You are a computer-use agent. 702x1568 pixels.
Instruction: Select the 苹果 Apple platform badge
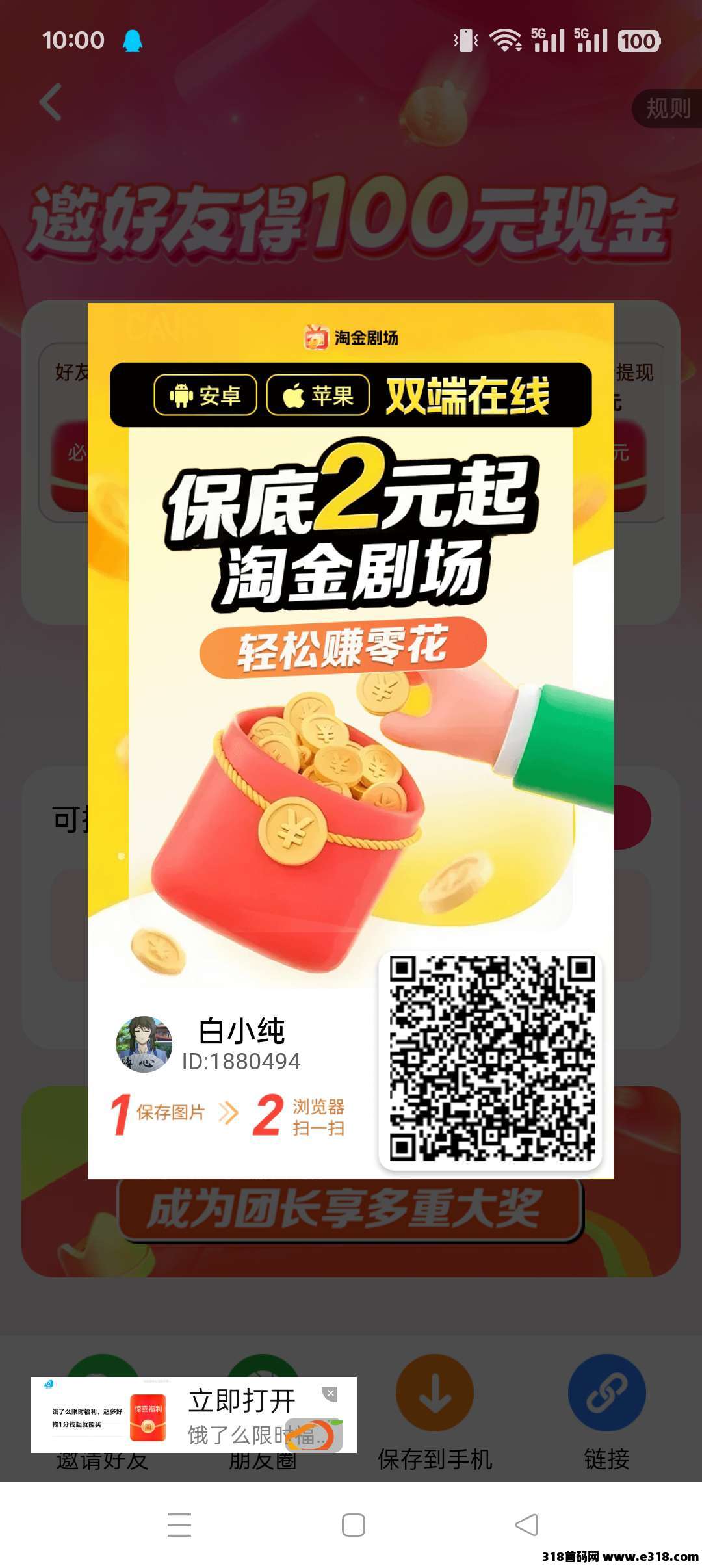click(318, 395)
